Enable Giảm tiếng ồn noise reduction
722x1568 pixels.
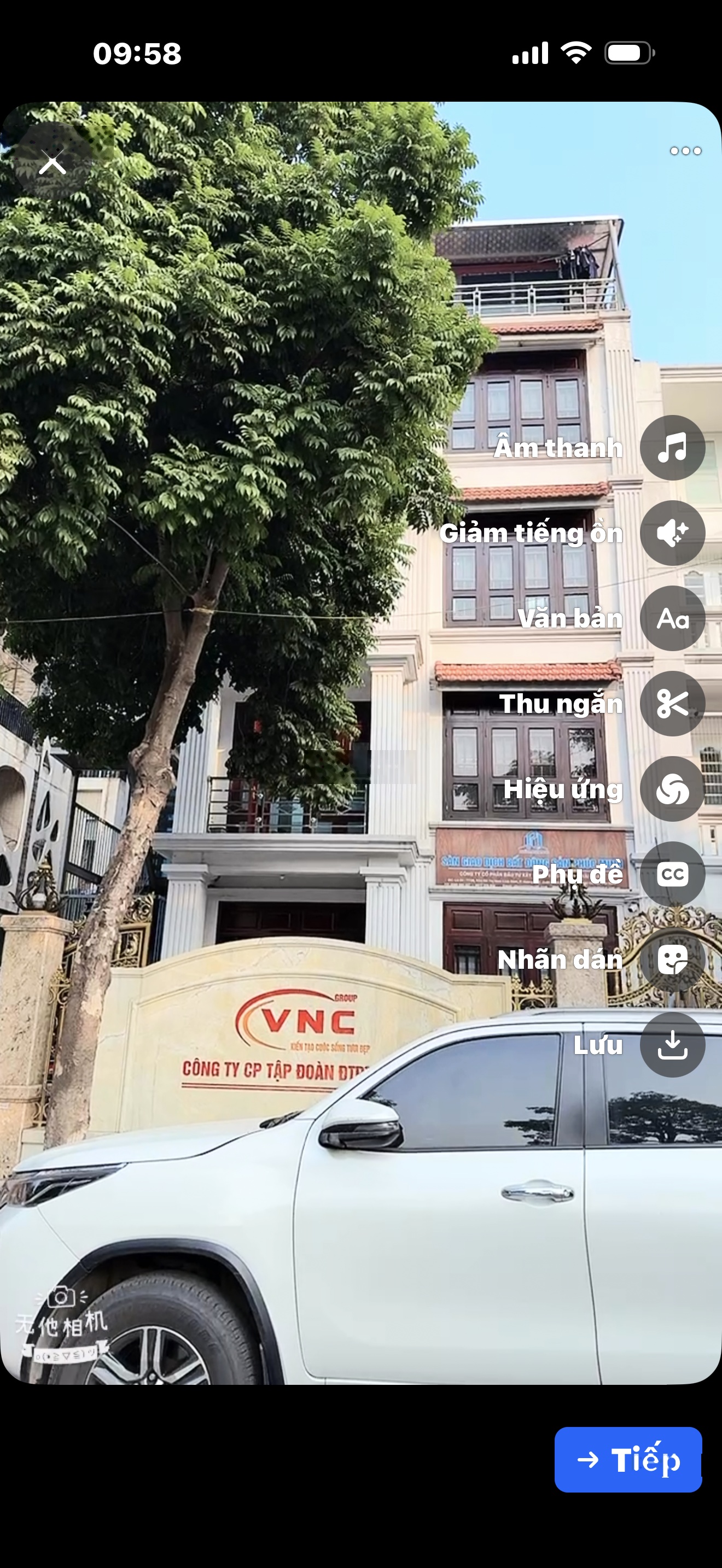[x=672, y=533]
